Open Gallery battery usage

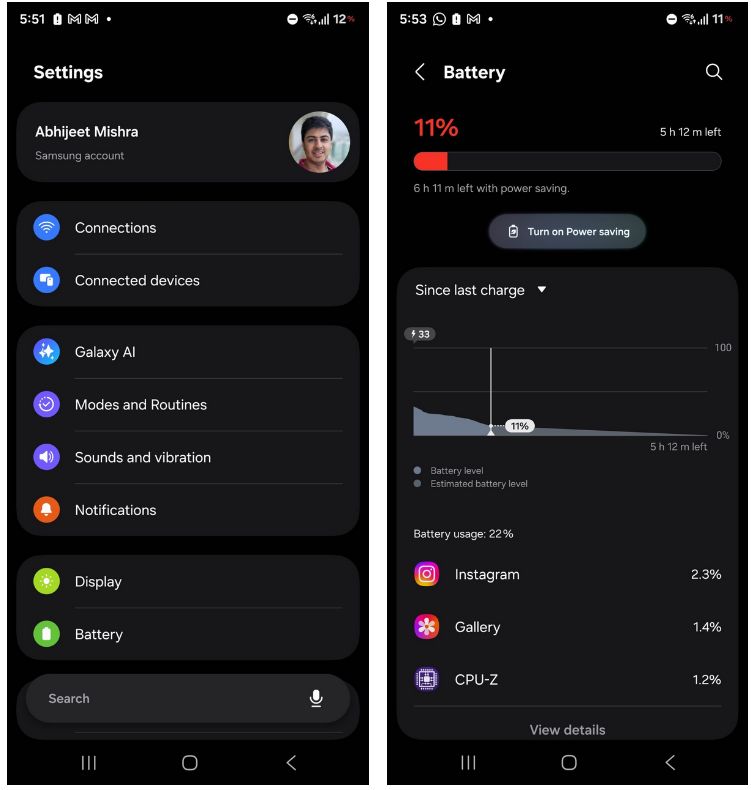pyautogui.click(x=567, y=627)
